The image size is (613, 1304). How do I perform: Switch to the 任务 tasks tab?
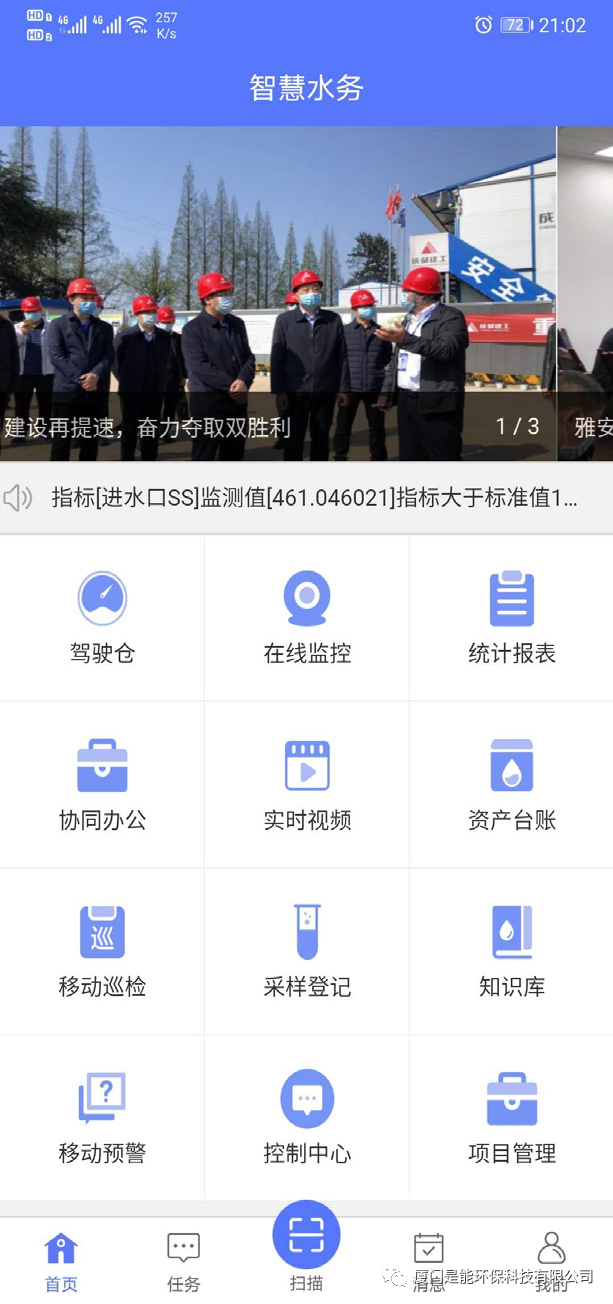tap(183, 1260)
